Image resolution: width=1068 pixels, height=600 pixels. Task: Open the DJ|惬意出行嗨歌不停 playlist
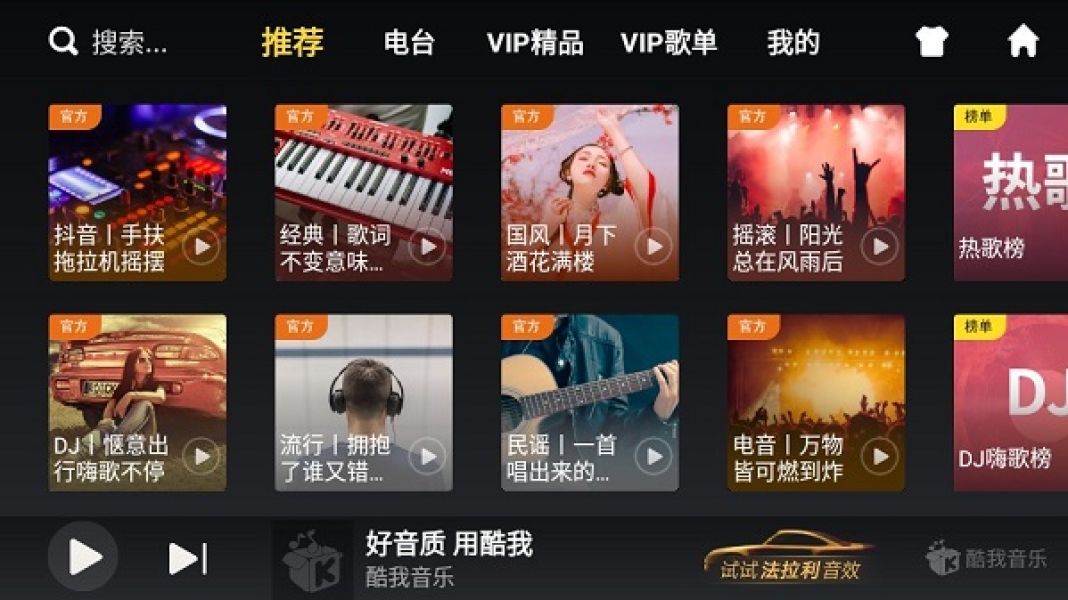point(137,402)
